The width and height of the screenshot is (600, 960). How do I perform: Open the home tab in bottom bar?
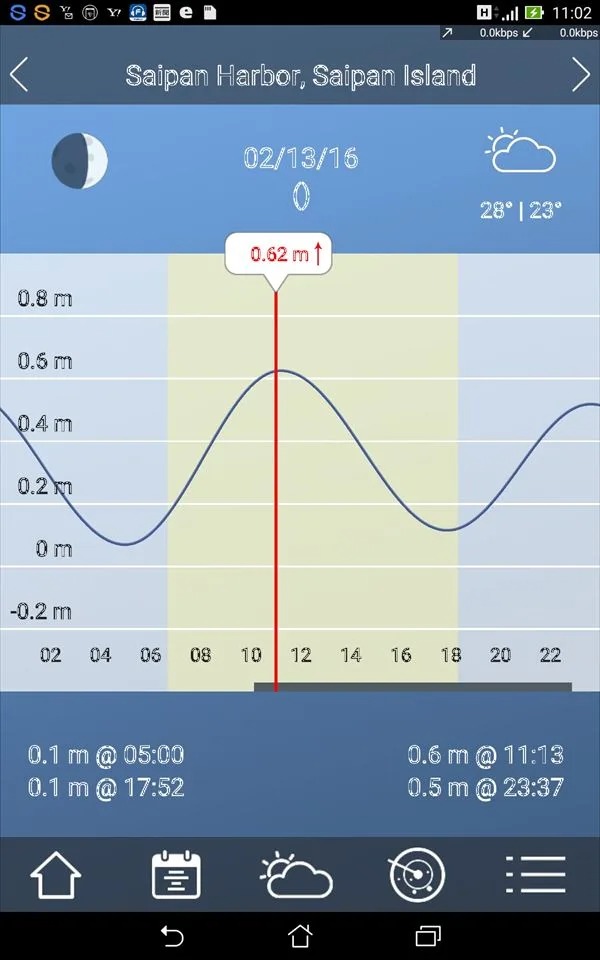[56, 875]
